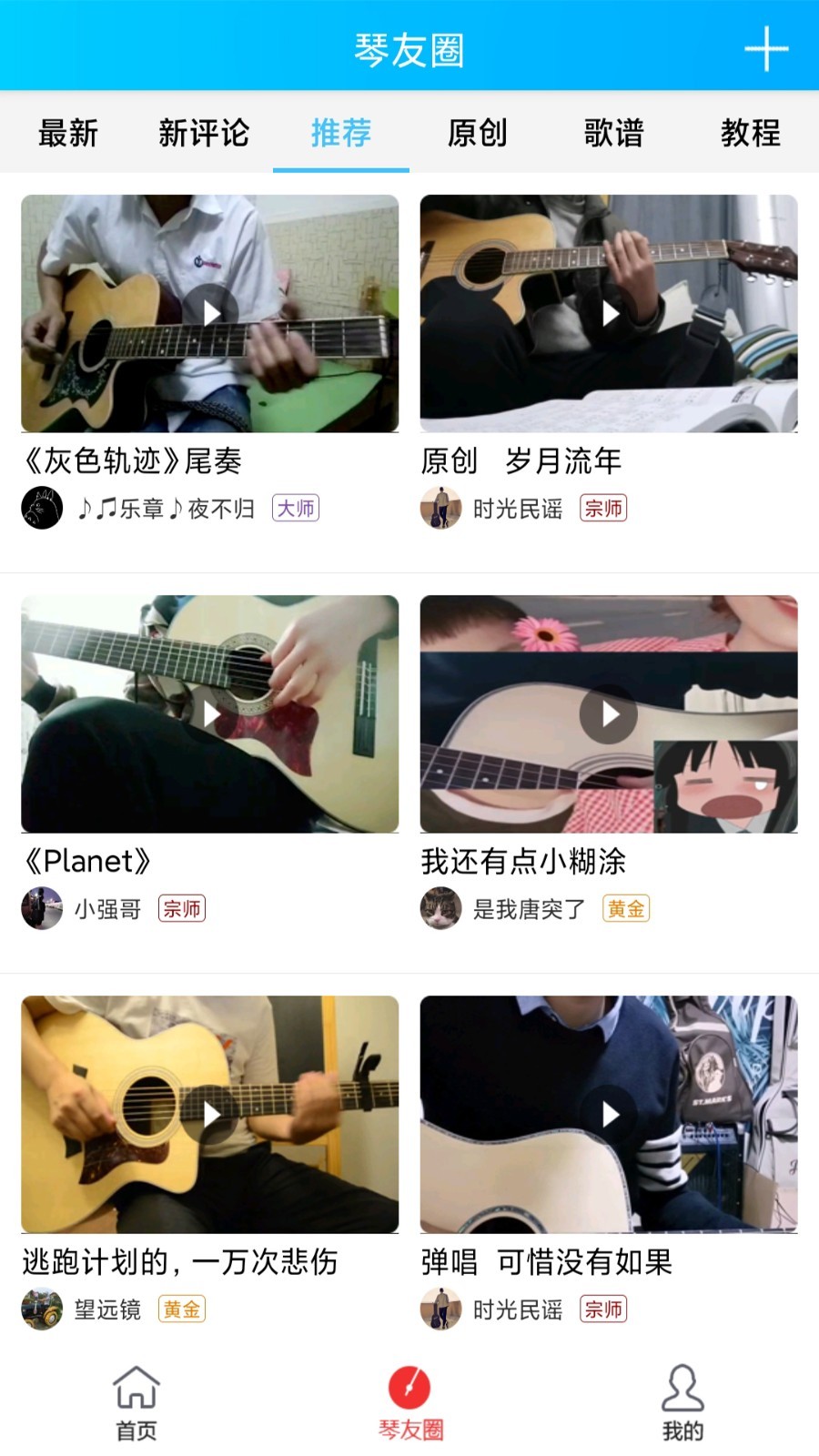The width and height of the screenshot is (819, 1456).
Task: Open the post titled 《Planet》
Action: pyautogui.click(x=86, y=861)
